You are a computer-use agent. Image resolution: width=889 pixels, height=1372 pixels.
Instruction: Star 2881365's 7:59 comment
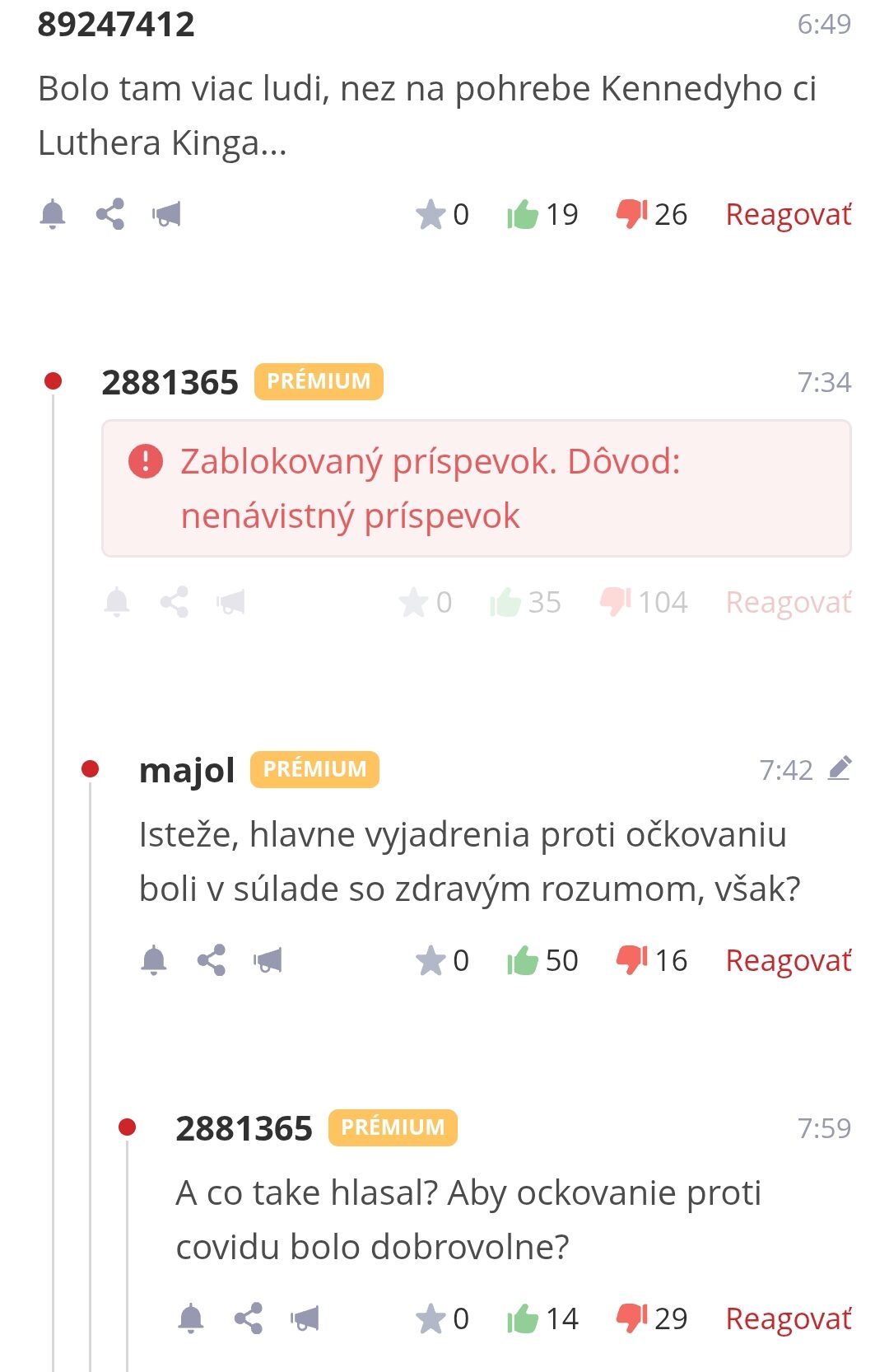pos(430,1319)
